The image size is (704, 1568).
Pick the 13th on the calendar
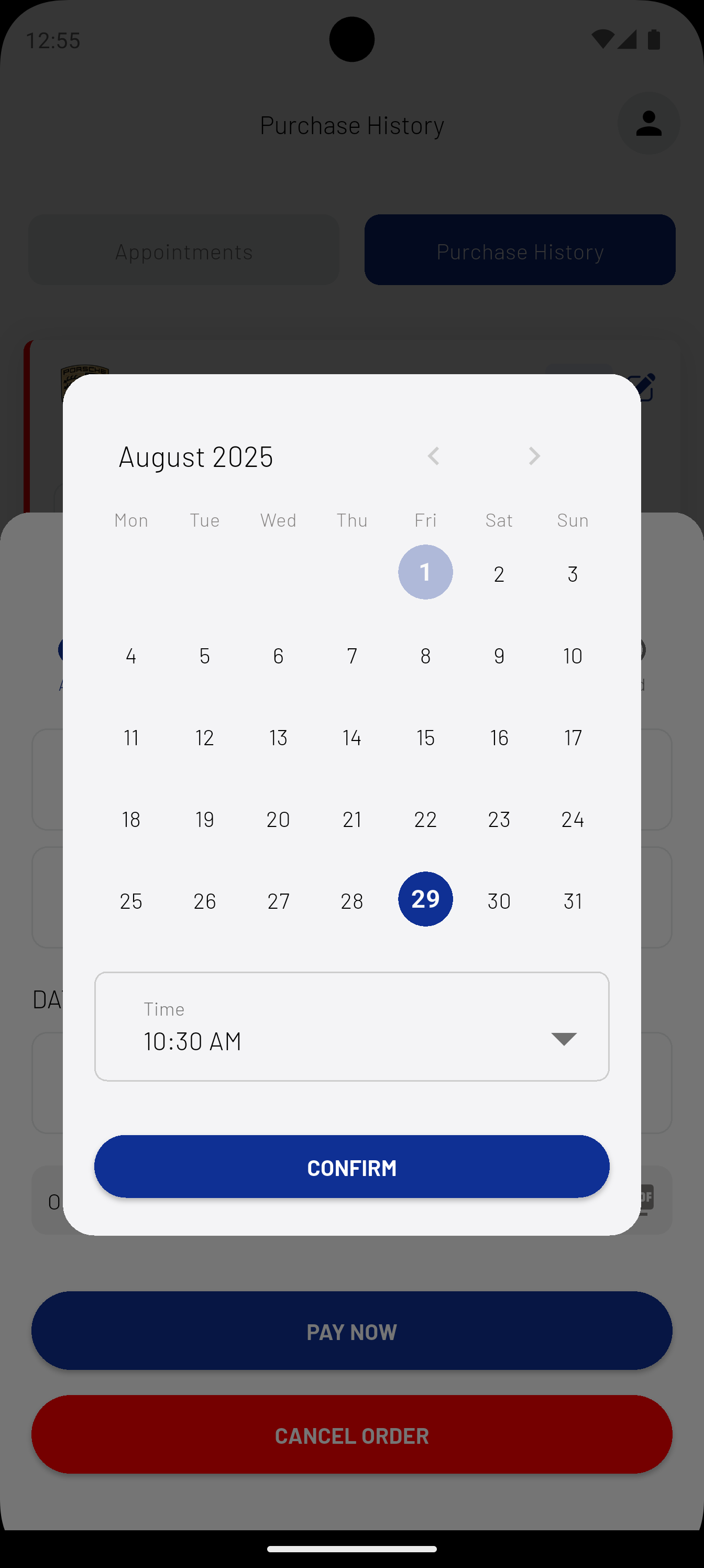[x=278, y=737]
